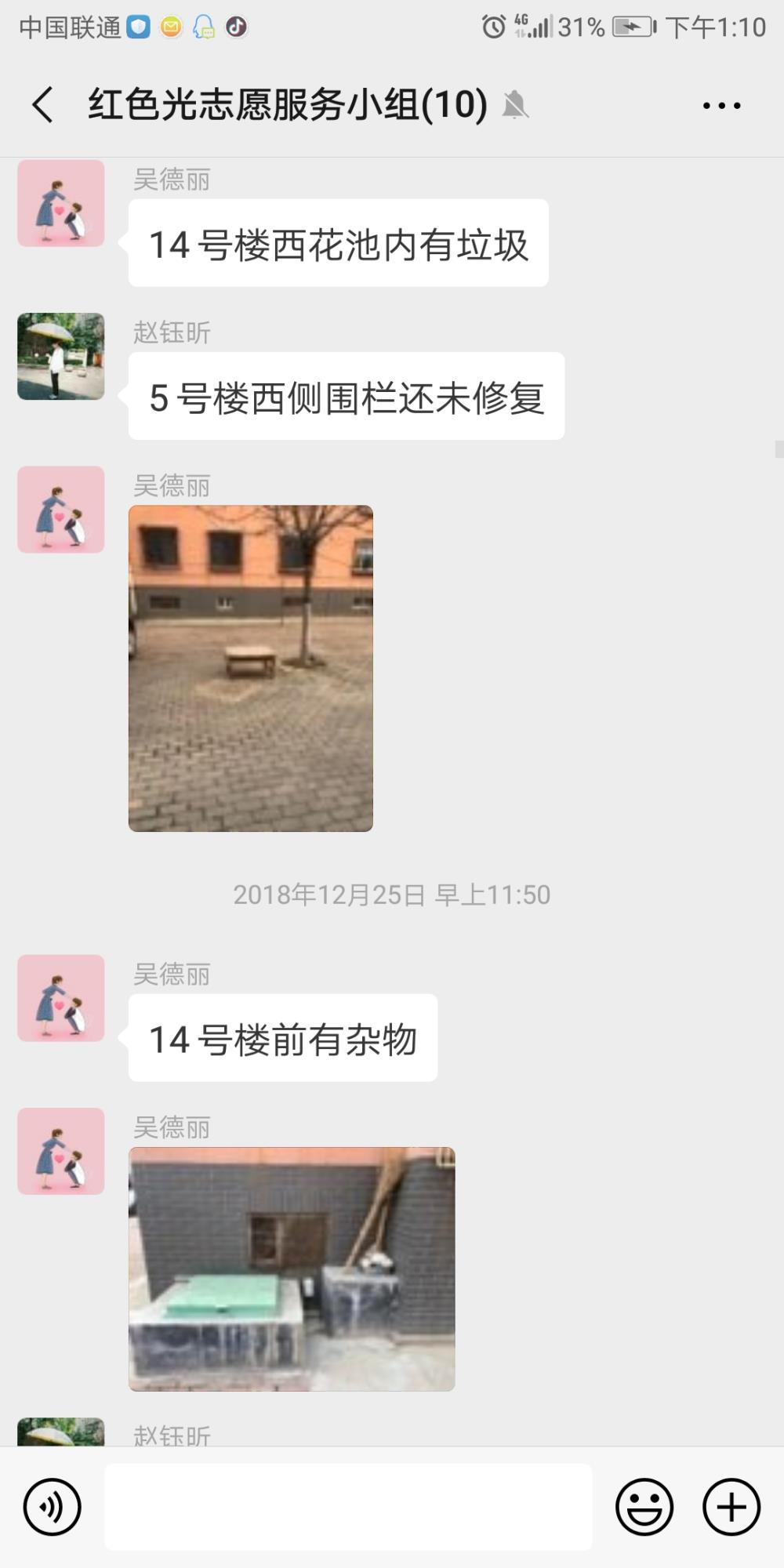Open 吴德丽's avatar beside the 14号楼西花池 message
The image size is (784, 1568).
coord(61,203)
